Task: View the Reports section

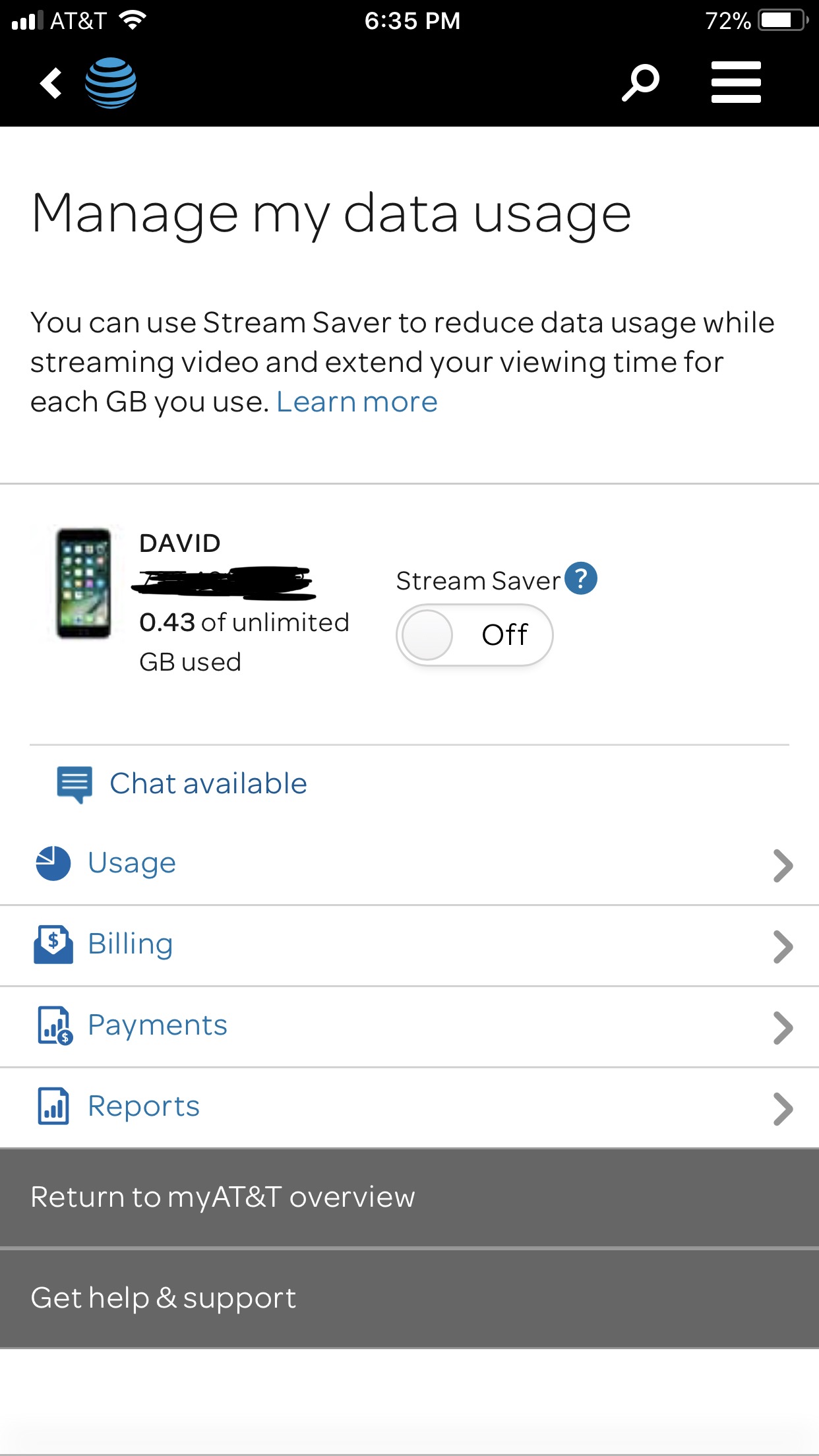Action: pos(409,1108)
